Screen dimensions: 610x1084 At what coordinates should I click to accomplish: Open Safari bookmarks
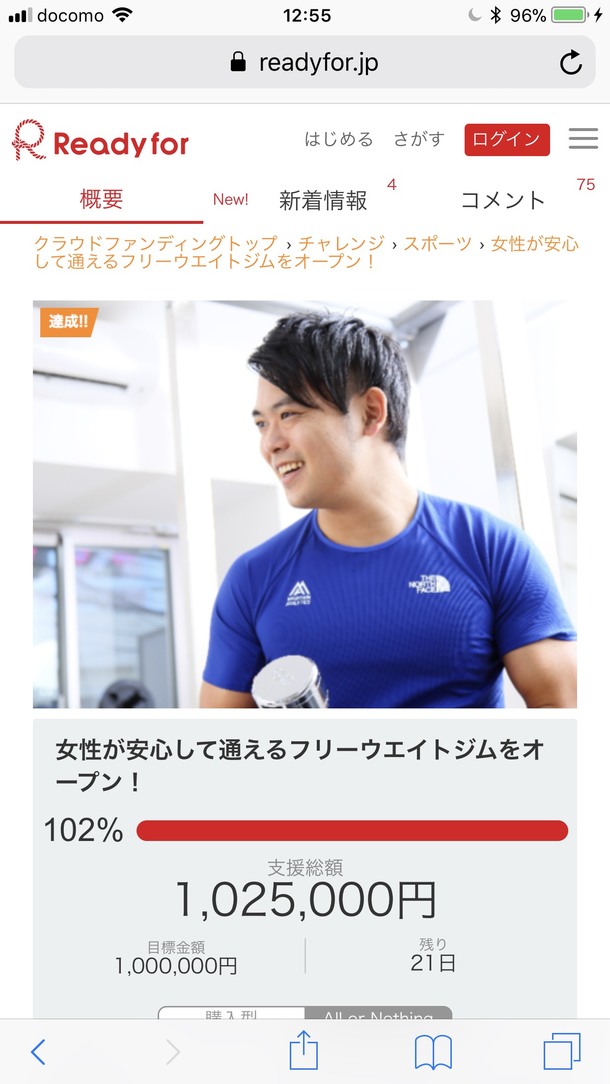click(433, 1051)
